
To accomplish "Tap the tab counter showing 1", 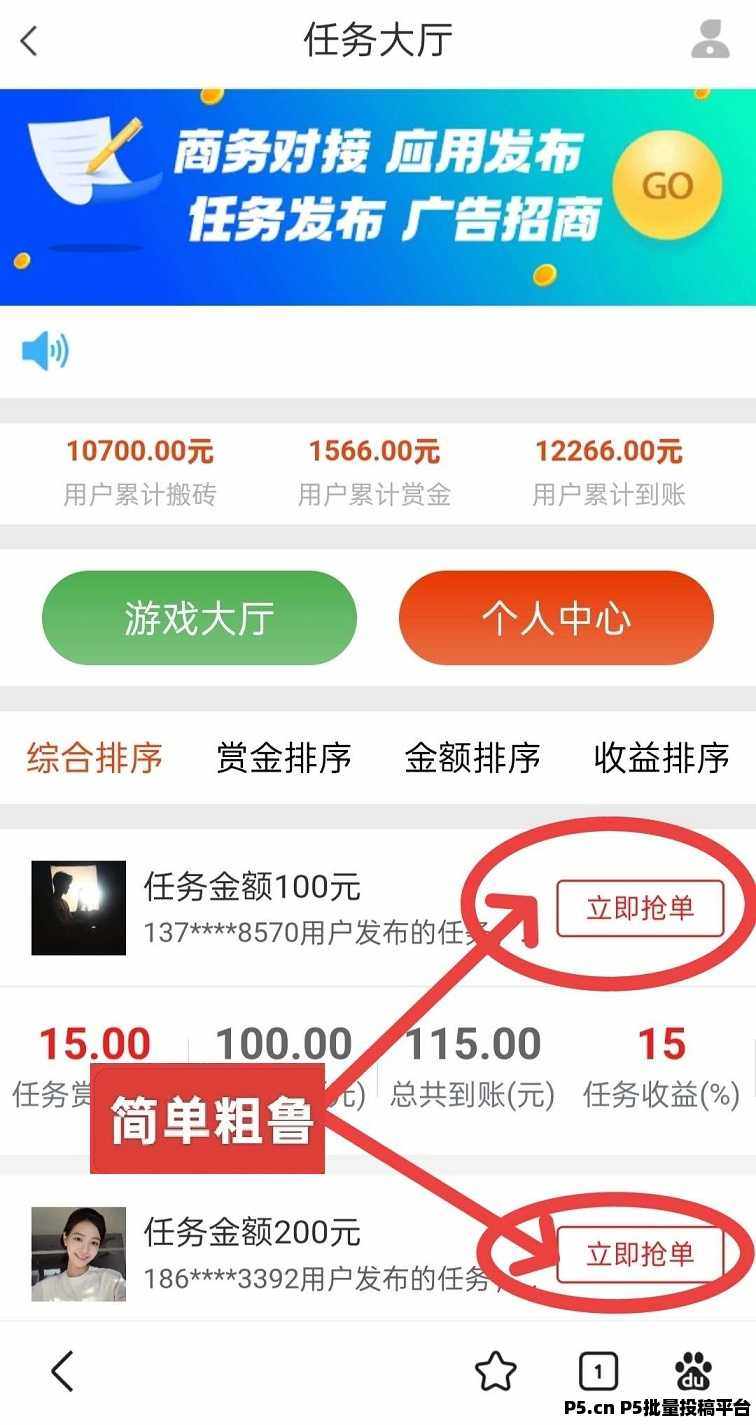I will click(598, 1371).
